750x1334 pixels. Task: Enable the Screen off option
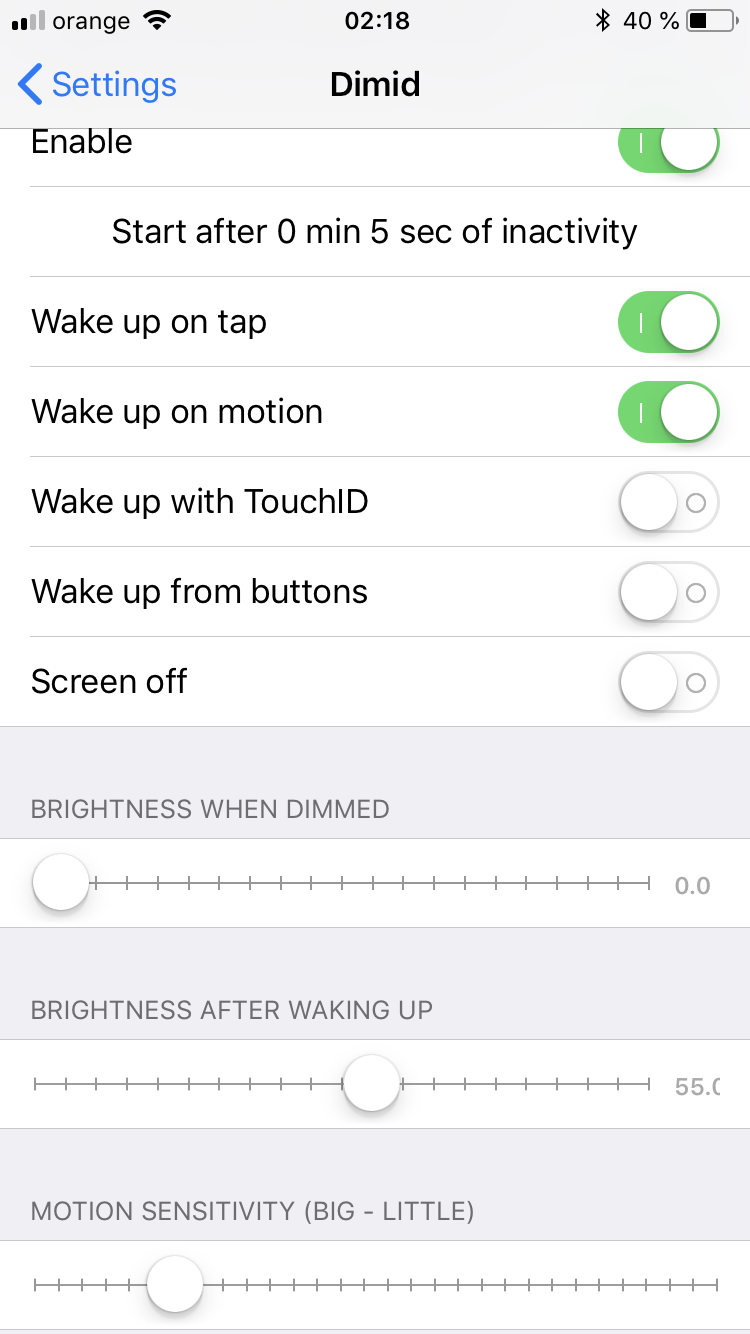(667, 682)
